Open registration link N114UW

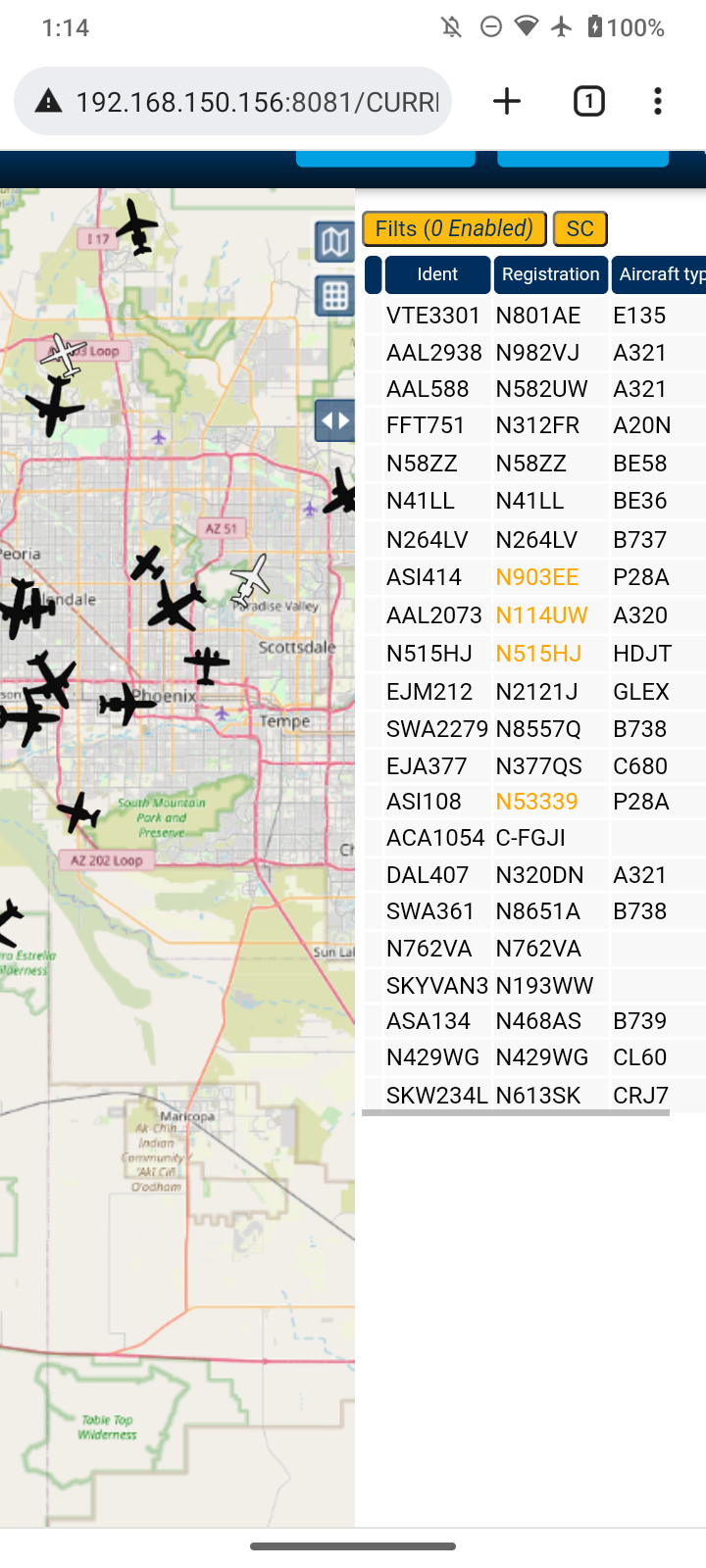[541, 615]
